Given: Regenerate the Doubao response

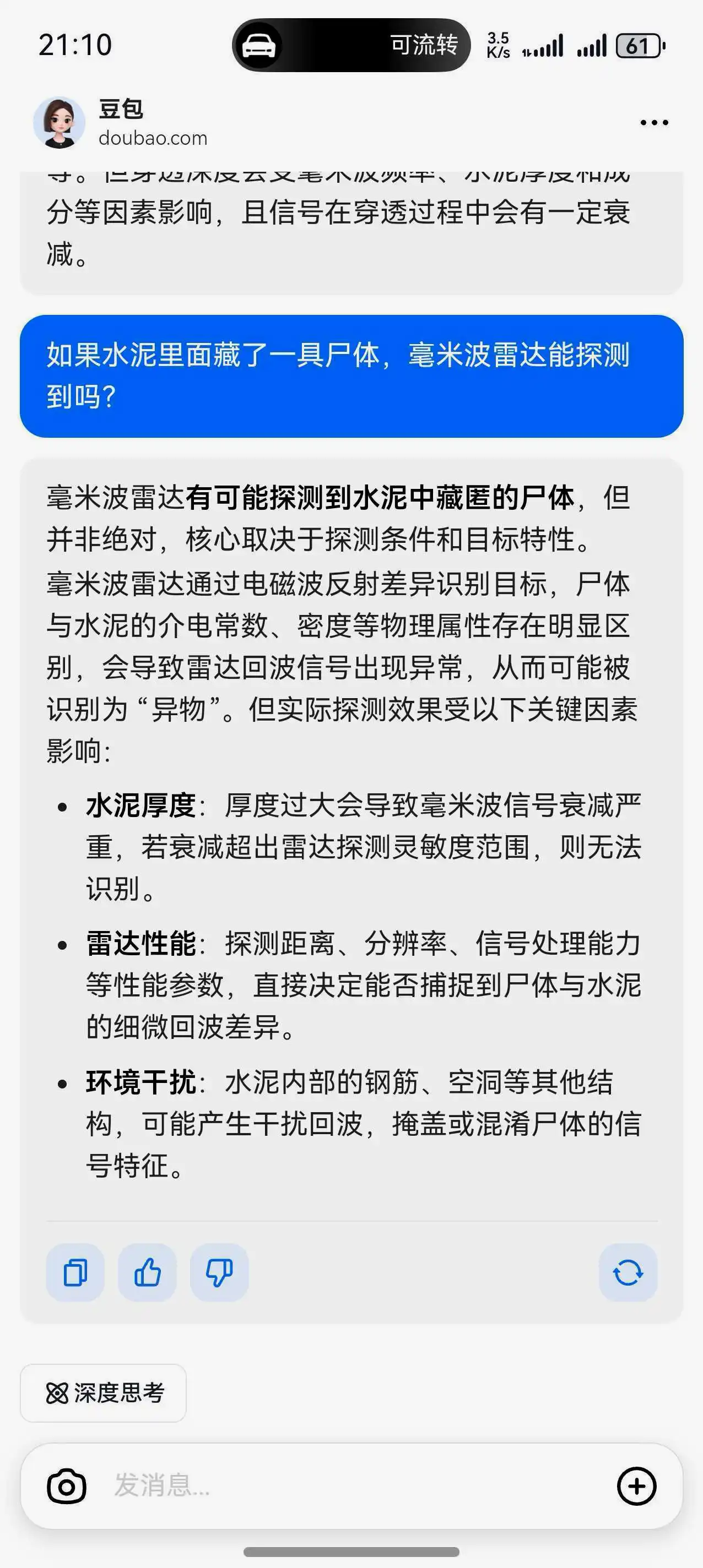Looking at the screenshot, I should coord(628,1273).
